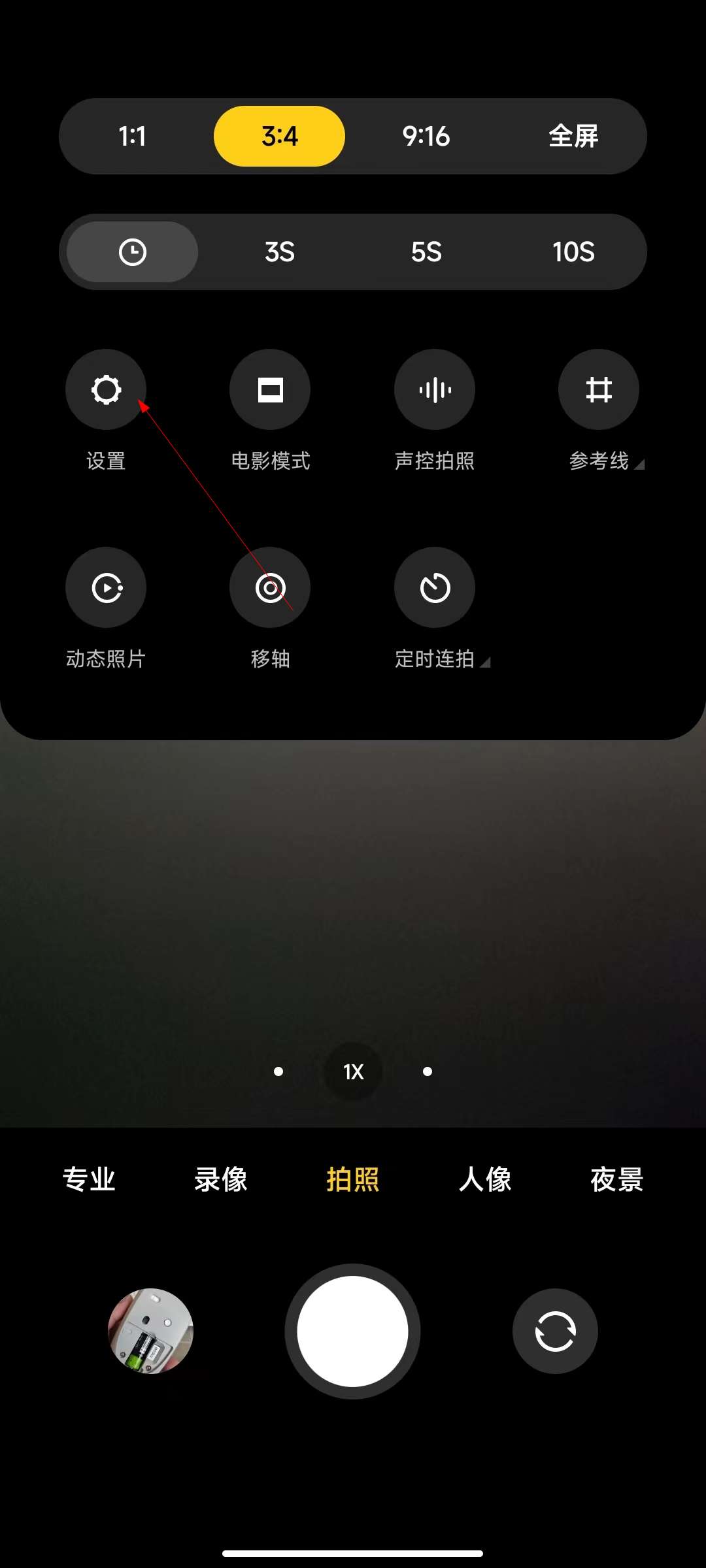The height and width of the screenshot is (1568, 706).
Task: Tap the 1X zoom button
Action: [353, 1071]
